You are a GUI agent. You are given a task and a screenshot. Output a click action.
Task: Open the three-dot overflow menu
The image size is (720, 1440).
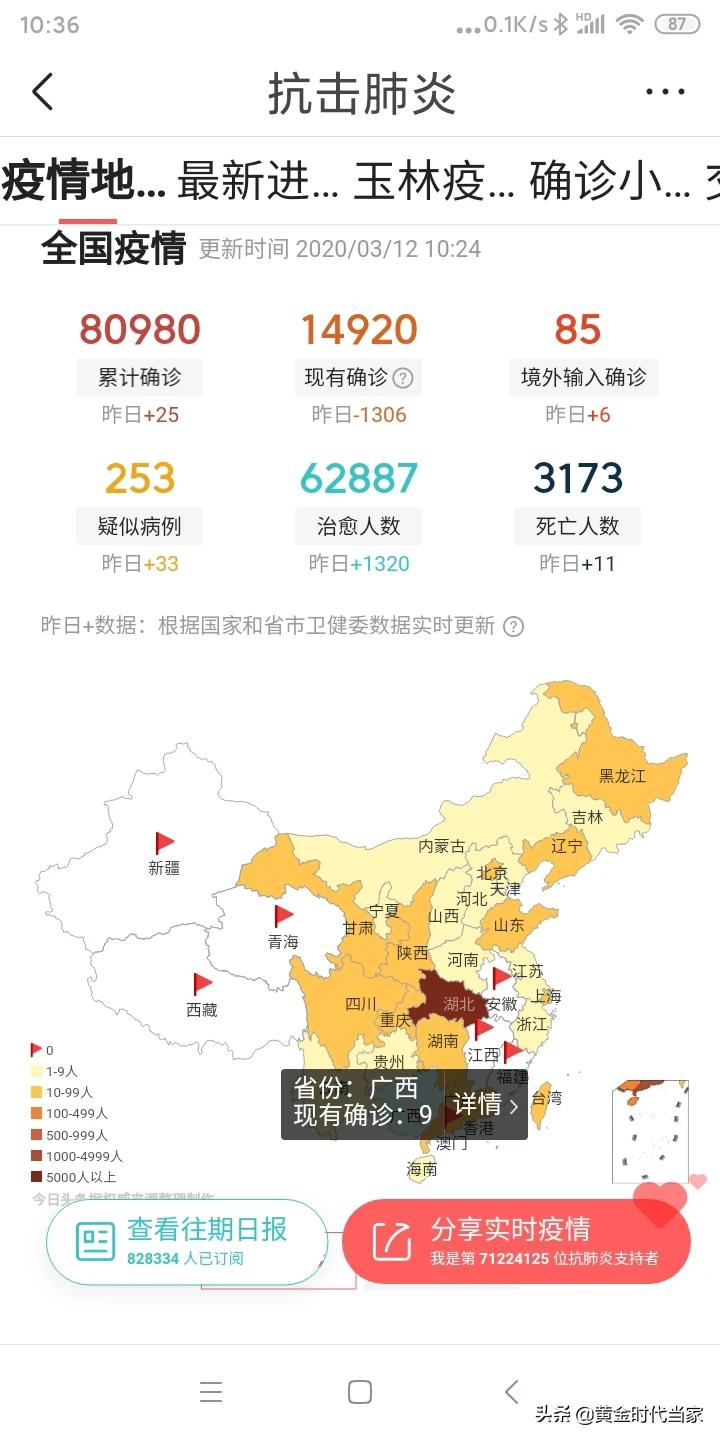665,92
